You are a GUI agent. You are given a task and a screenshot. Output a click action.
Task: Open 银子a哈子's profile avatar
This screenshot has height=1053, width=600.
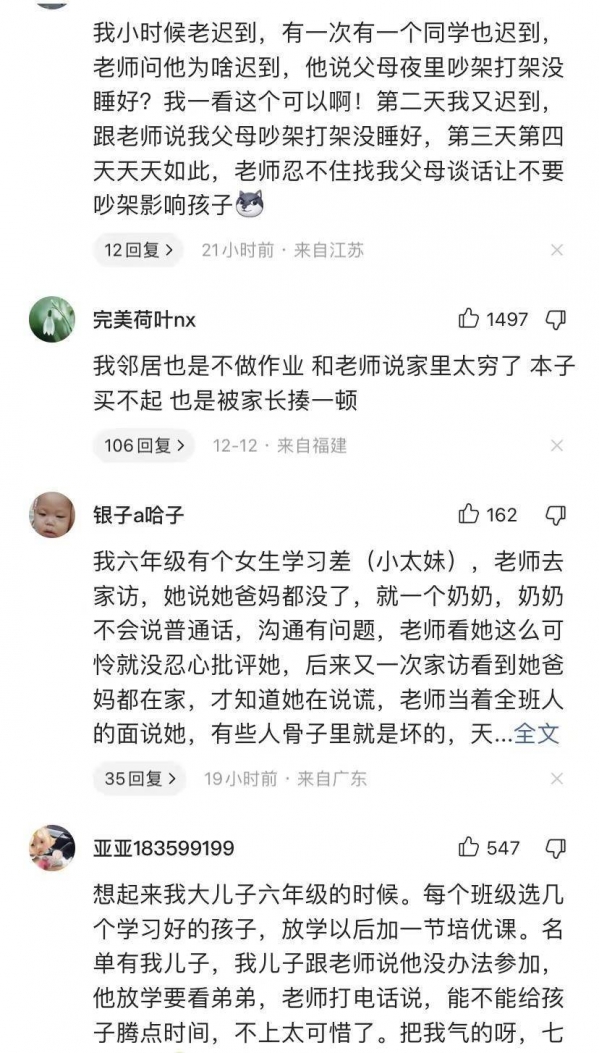click(x=52, y=515)
